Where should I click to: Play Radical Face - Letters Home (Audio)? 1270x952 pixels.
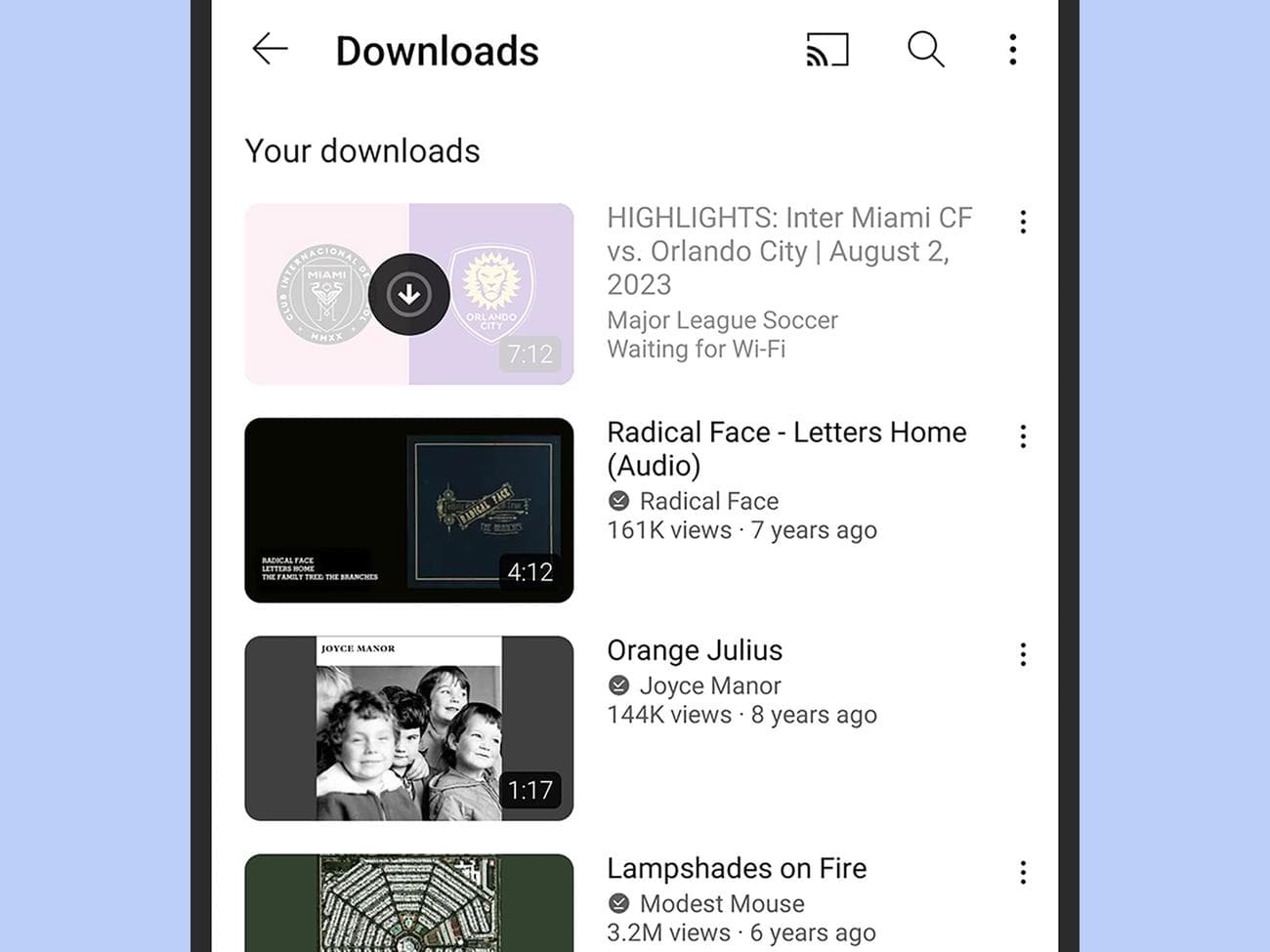pyautogui.click(x=409, y=510)
